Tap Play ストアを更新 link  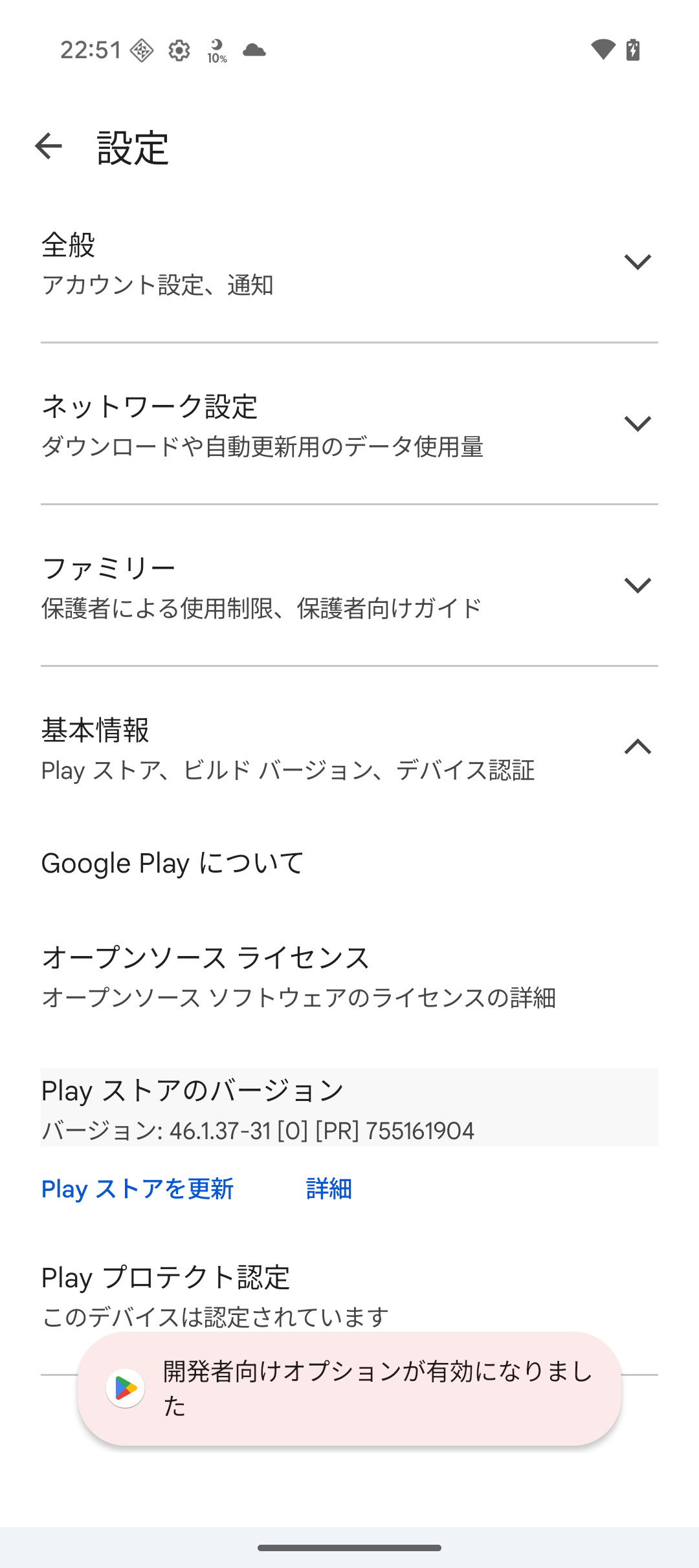(137, 1189)
